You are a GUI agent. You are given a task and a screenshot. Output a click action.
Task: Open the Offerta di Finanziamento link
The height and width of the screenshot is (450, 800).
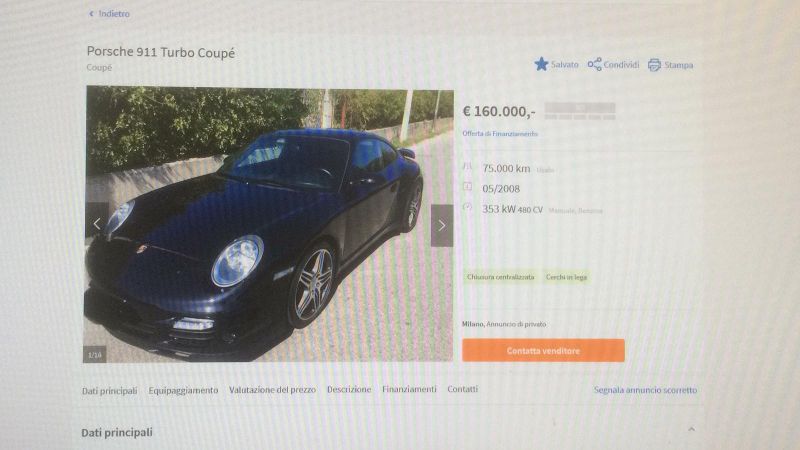click(x=499, y=133)
